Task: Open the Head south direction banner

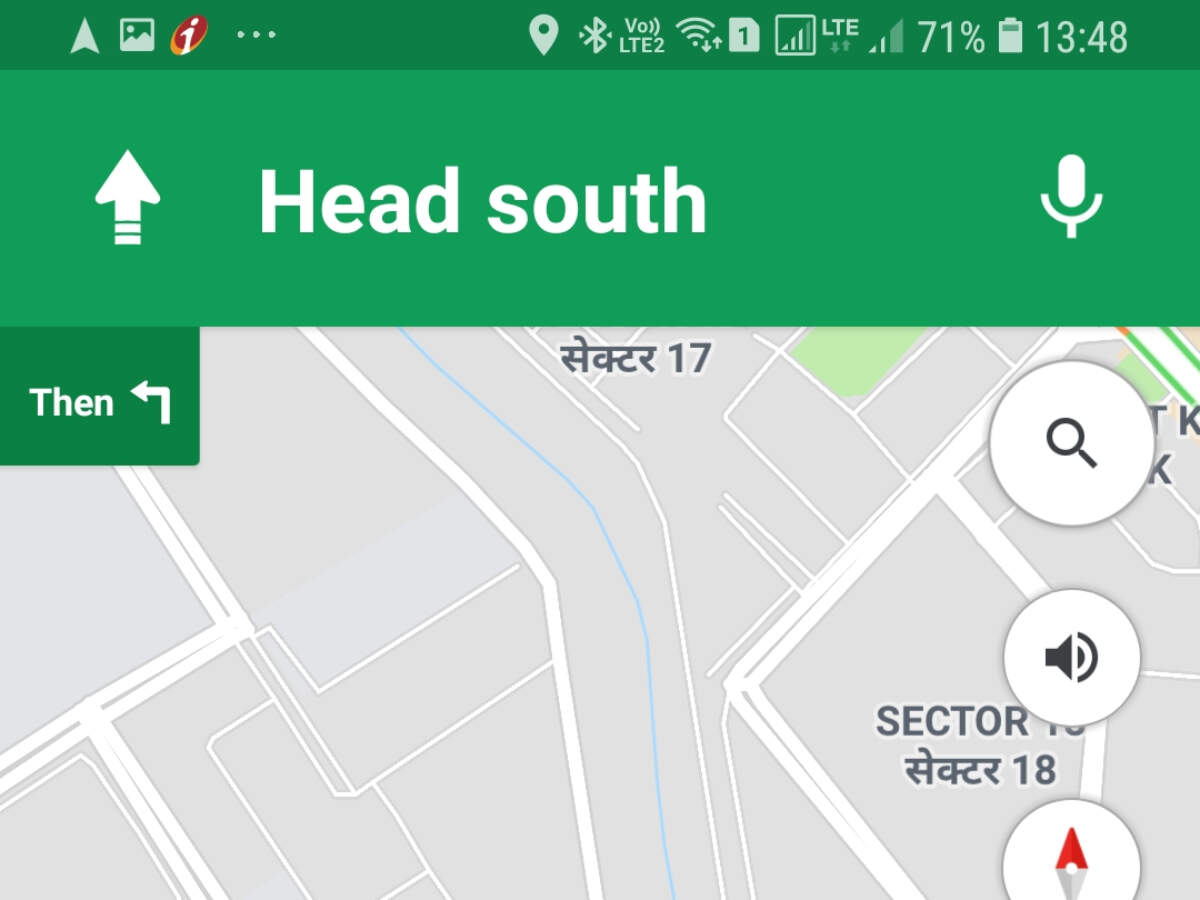Action: (x=482, y=202)
